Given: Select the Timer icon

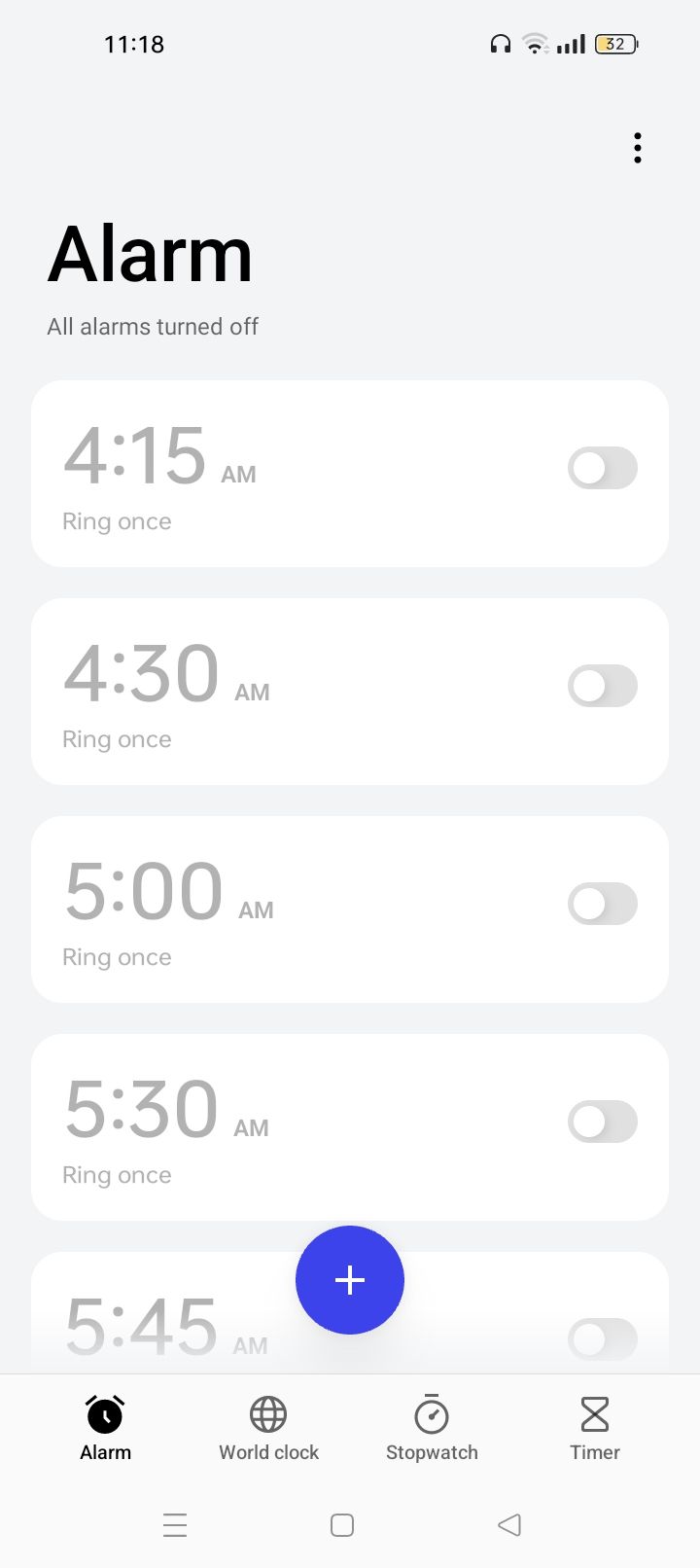Looking at the screenshot, I should 594,1413.
